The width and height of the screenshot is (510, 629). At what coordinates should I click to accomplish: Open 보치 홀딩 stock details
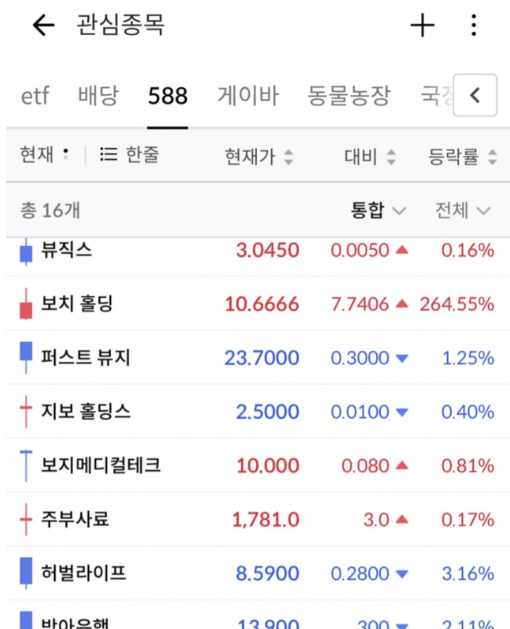(x=258, y=304)
